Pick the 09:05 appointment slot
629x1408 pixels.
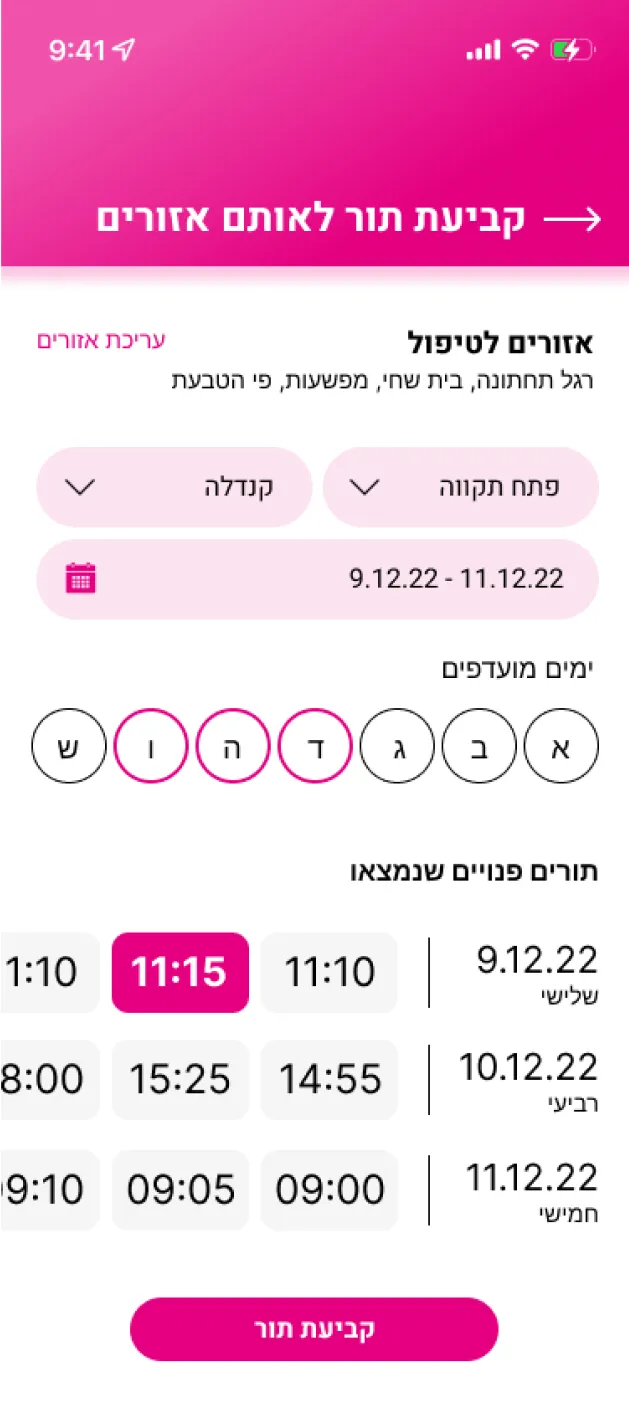180,1190
